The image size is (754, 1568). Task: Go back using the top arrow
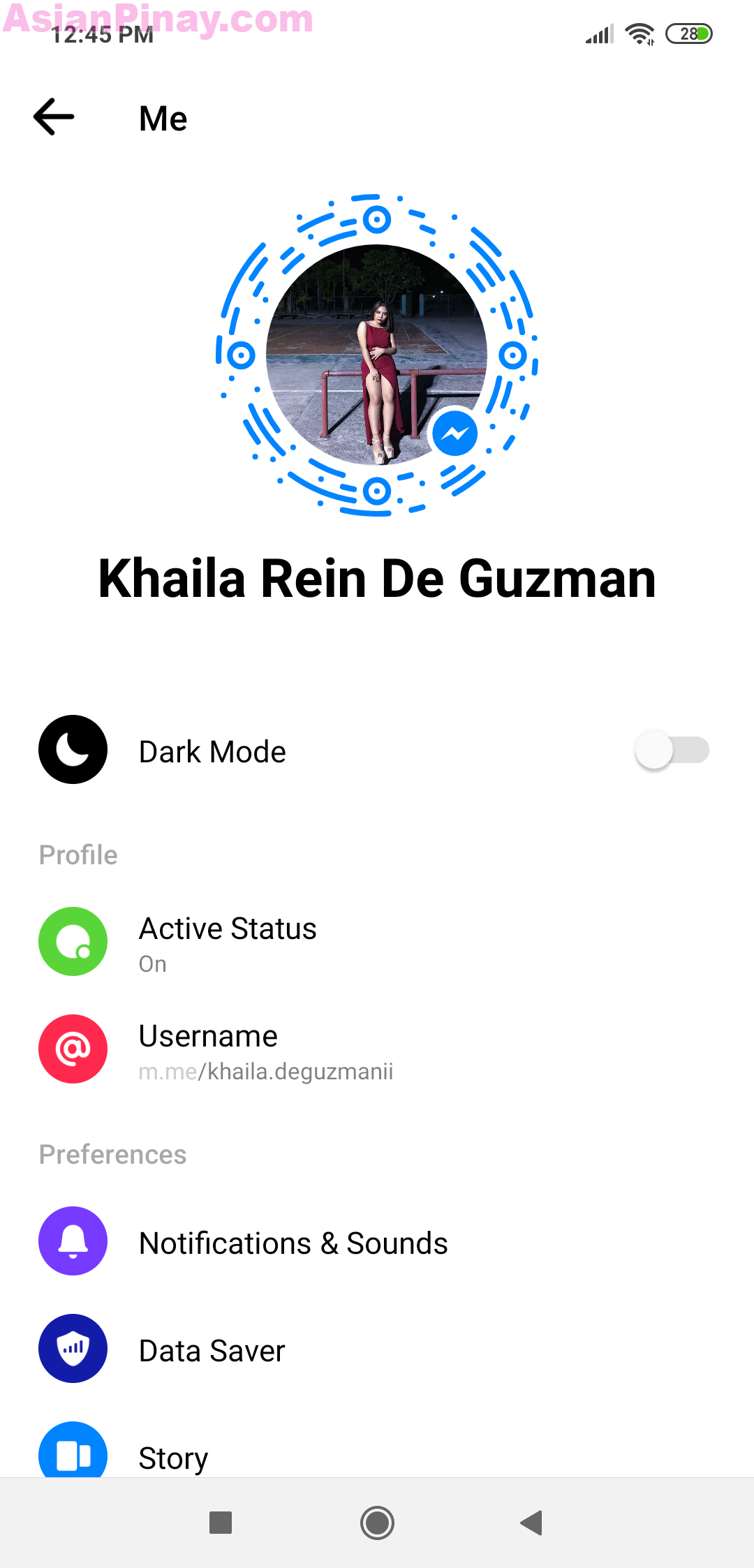[54, 117]
